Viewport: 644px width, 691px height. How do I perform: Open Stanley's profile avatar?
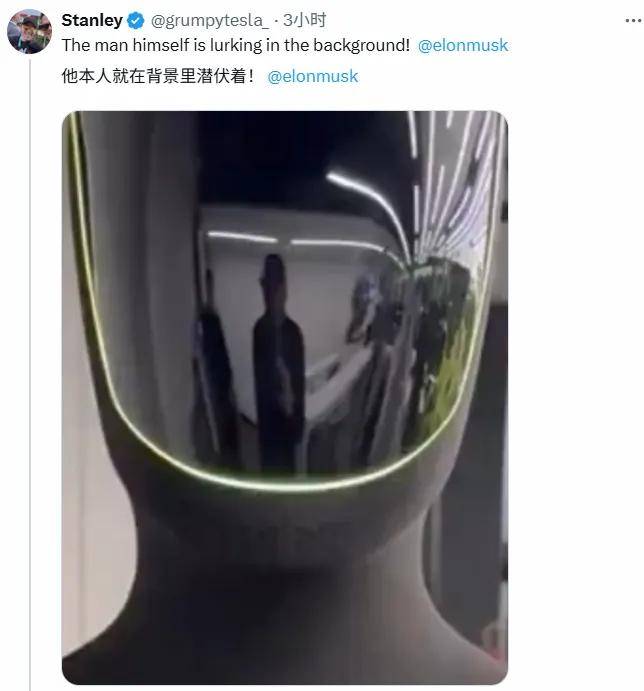(29, 31)
